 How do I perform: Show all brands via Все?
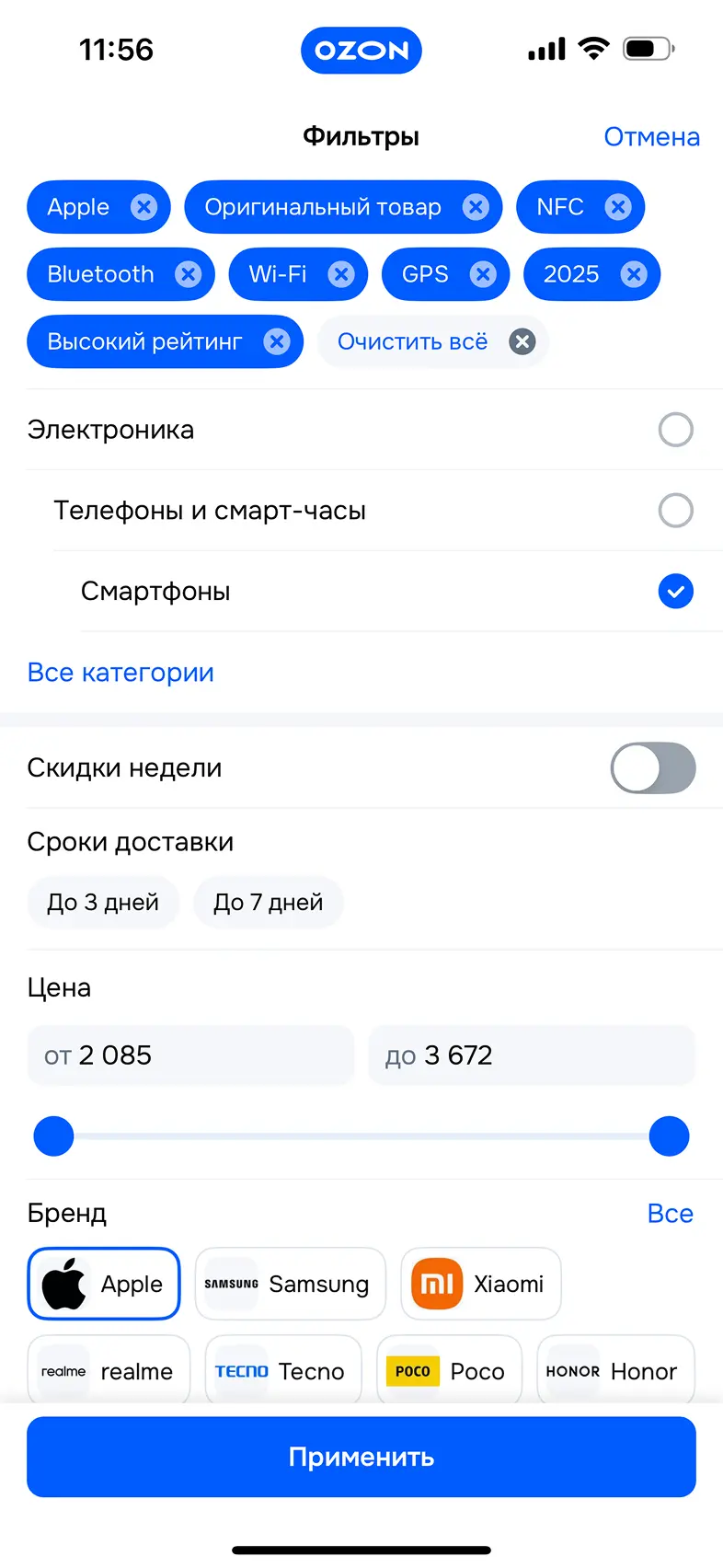(x=670, y=1214)
